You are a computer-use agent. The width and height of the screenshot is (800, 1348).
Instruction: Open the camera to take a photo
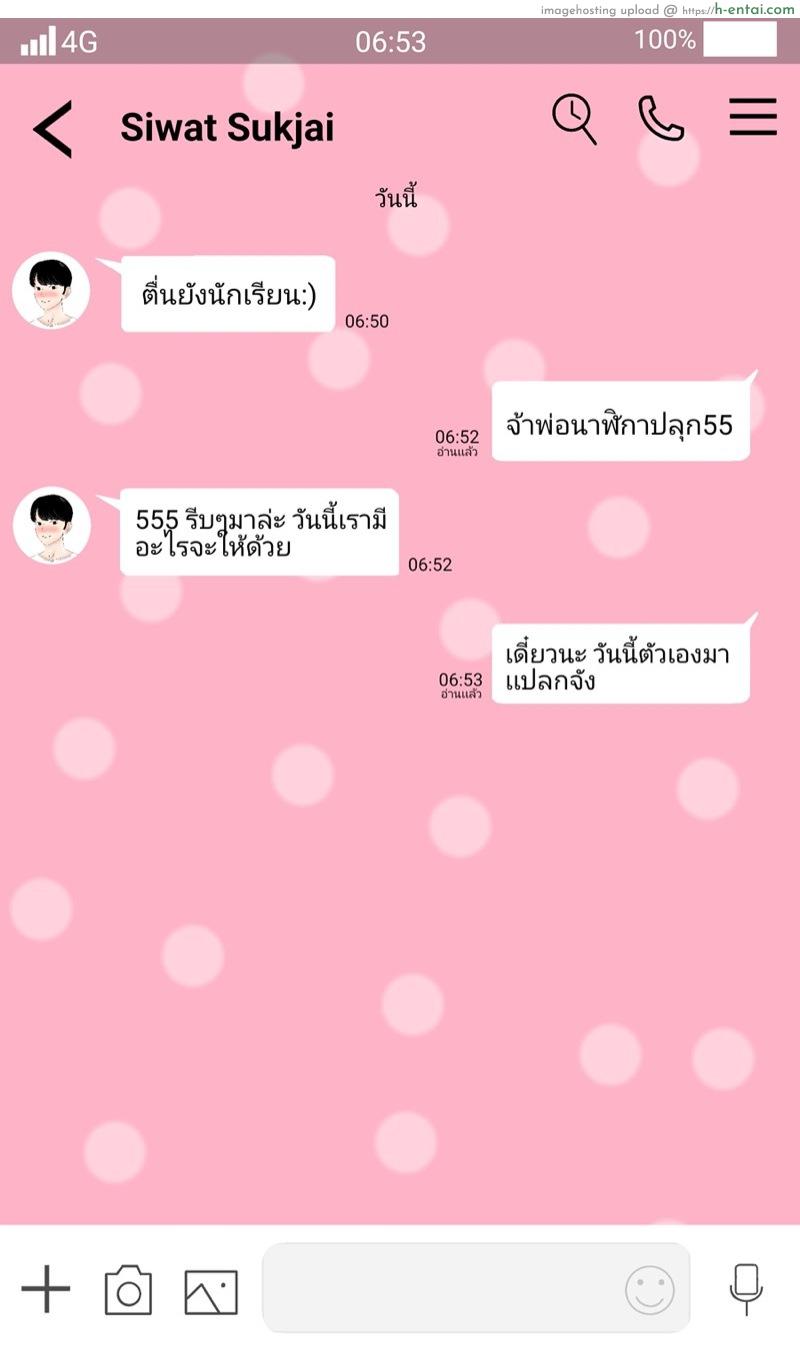[128, 1290]
